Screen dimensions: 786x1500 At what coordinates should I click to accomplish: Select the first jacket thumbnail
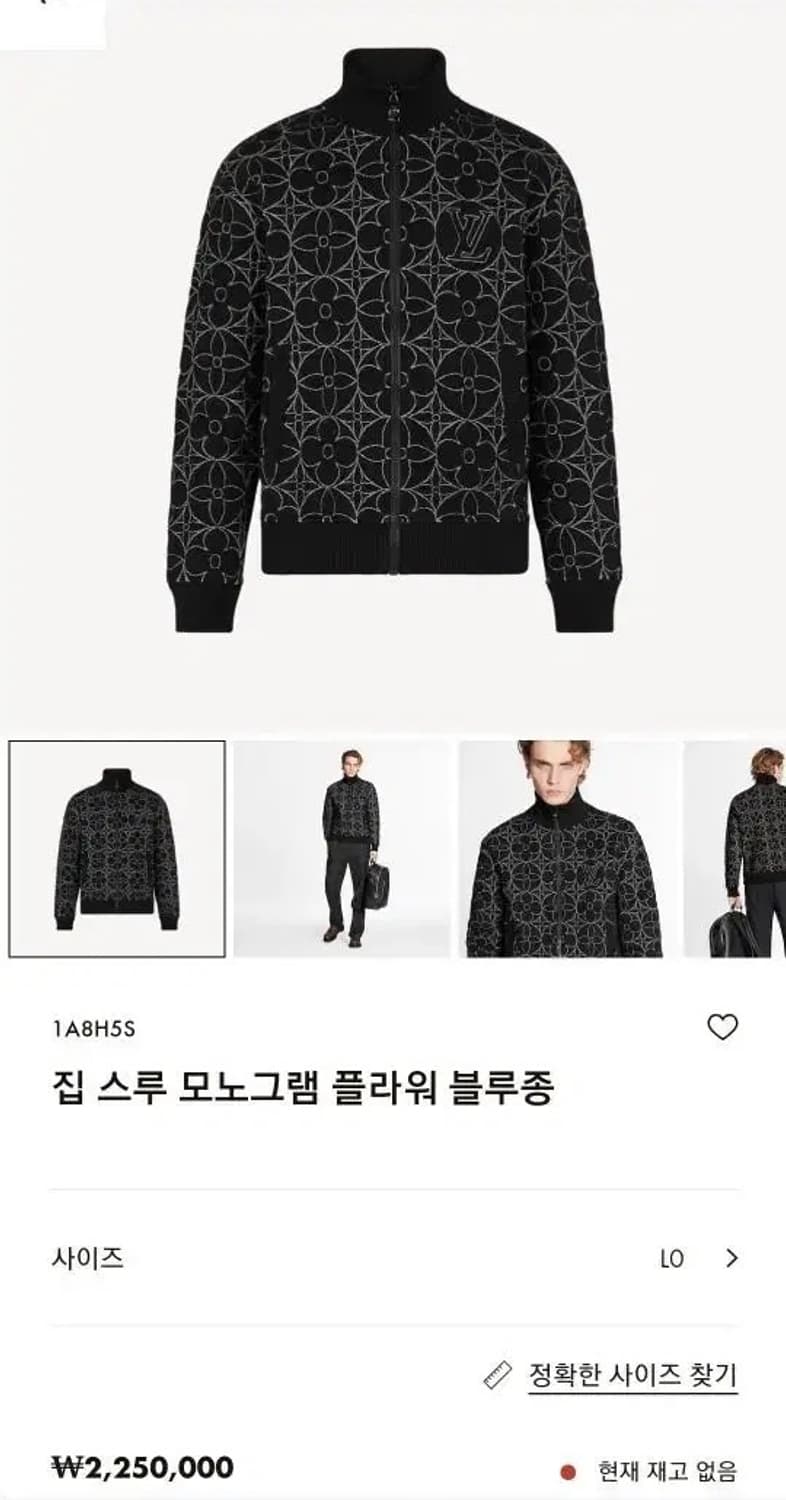[117, 847]
